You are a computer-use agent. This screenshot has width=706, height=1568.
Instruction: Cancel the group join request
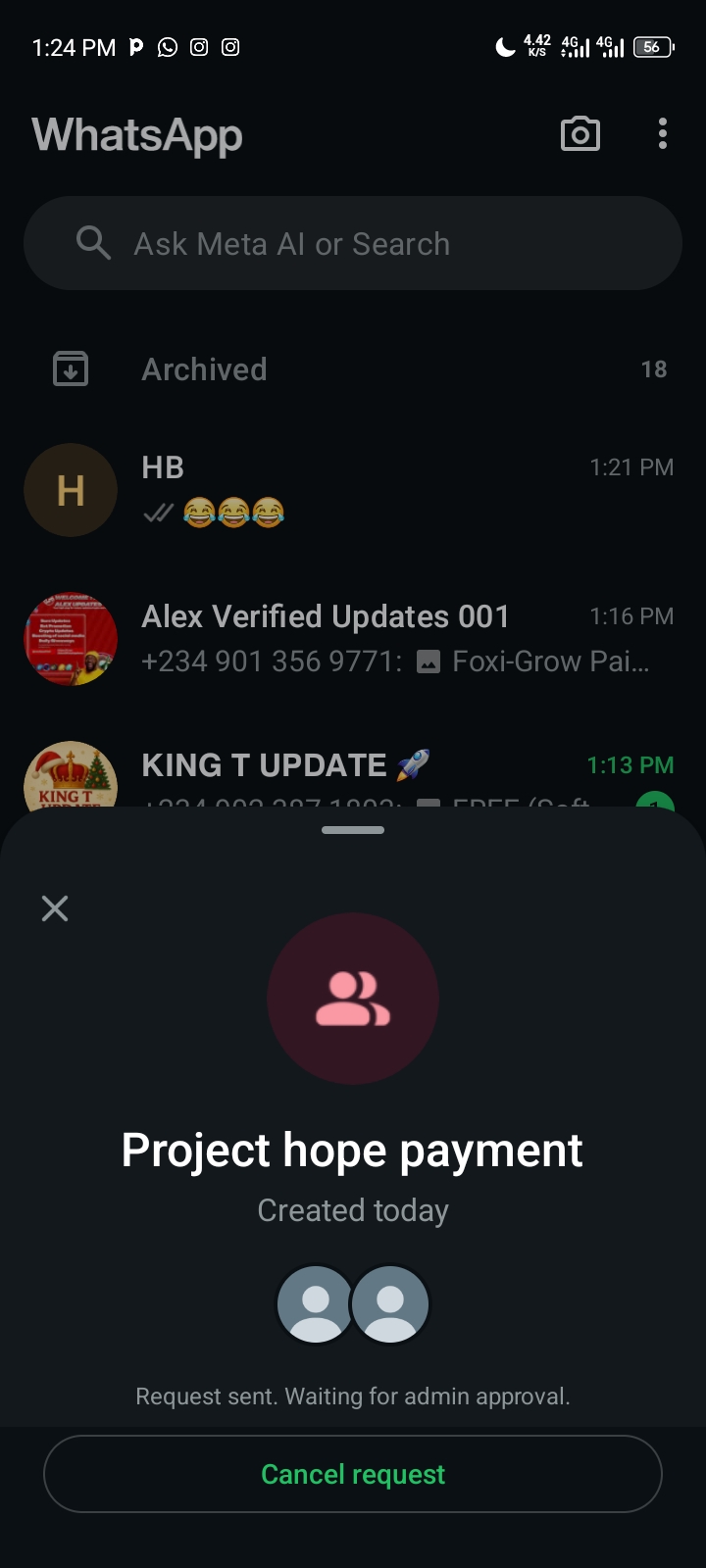coord(353,1474)
